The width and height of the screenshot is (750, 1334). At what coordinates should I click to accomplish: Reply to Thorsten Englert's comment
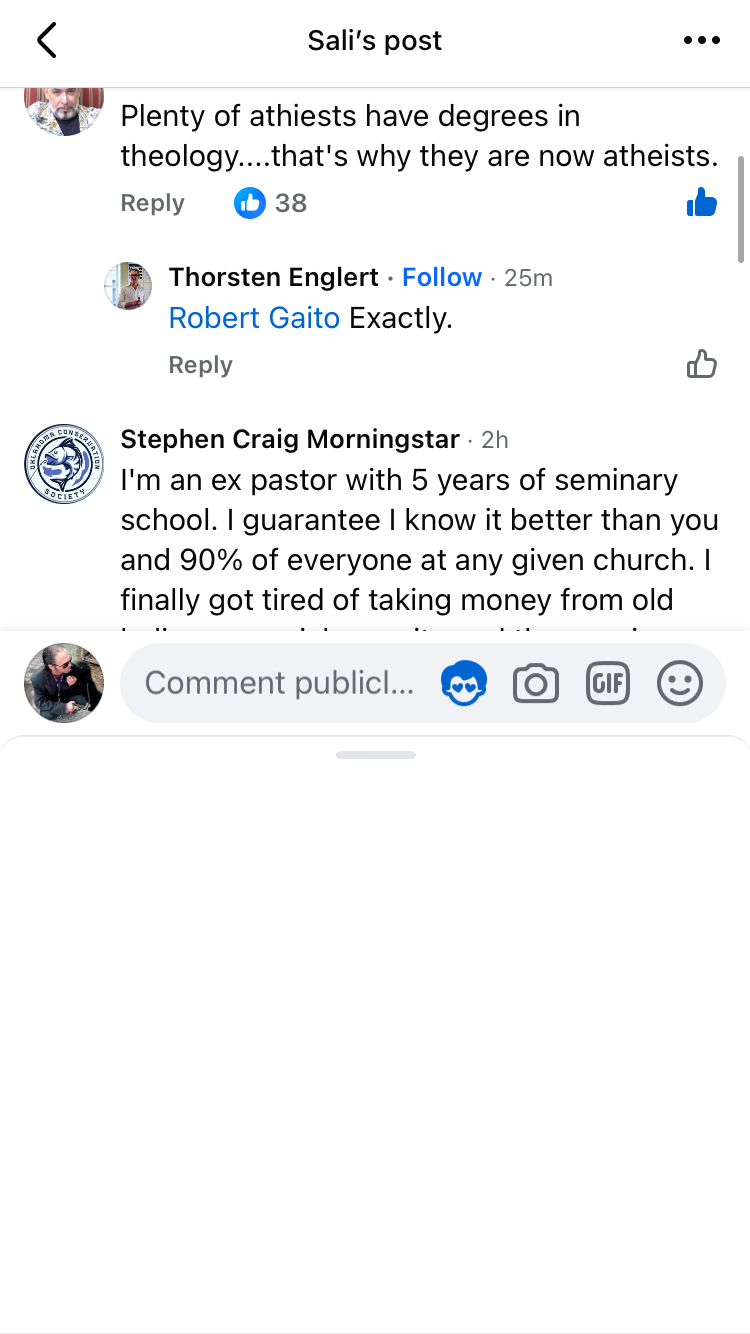pyautogui.click(x=200, y=365)
